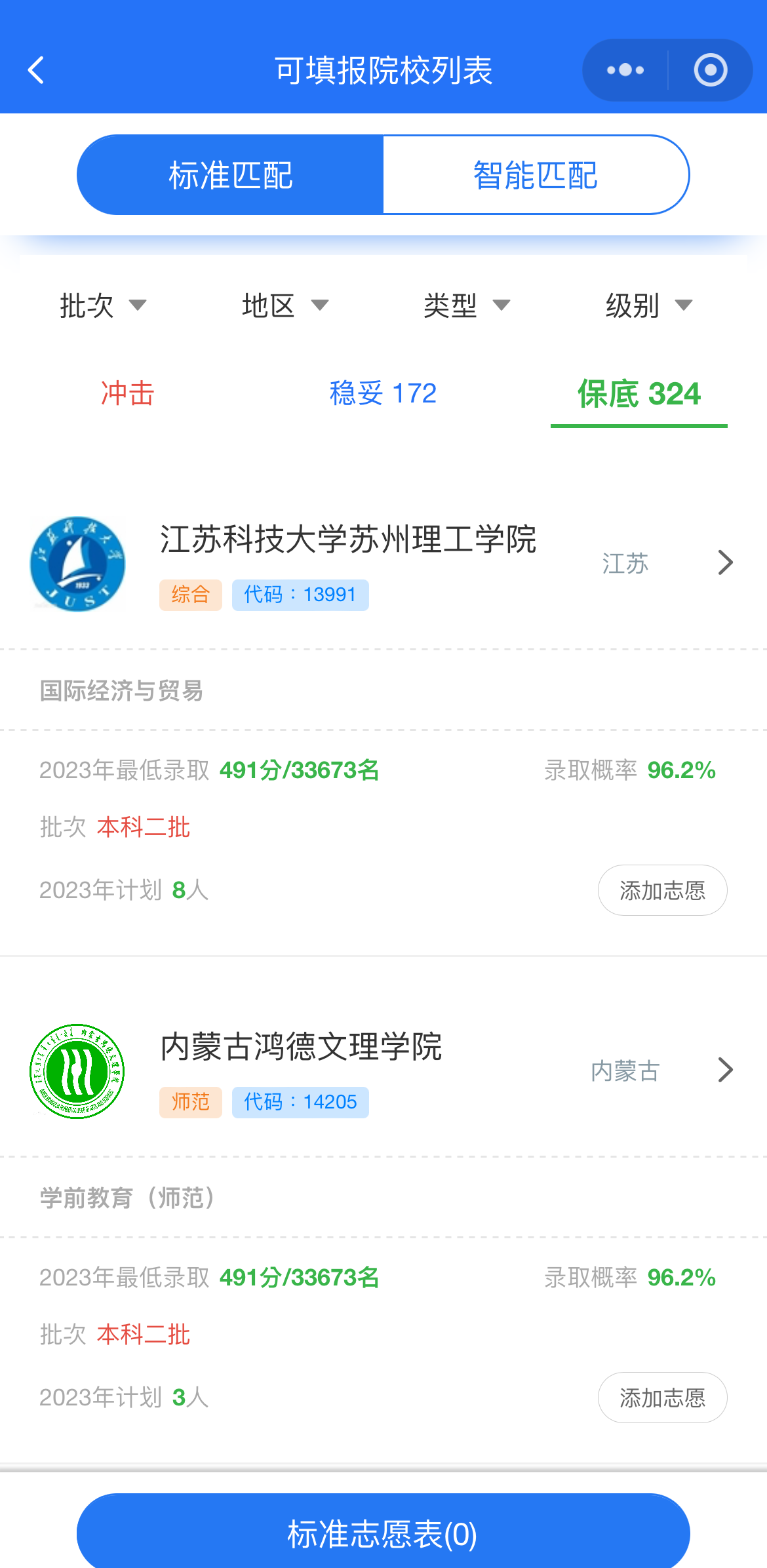Expand the 类型 filter dropdown

(x=467, y=305)
